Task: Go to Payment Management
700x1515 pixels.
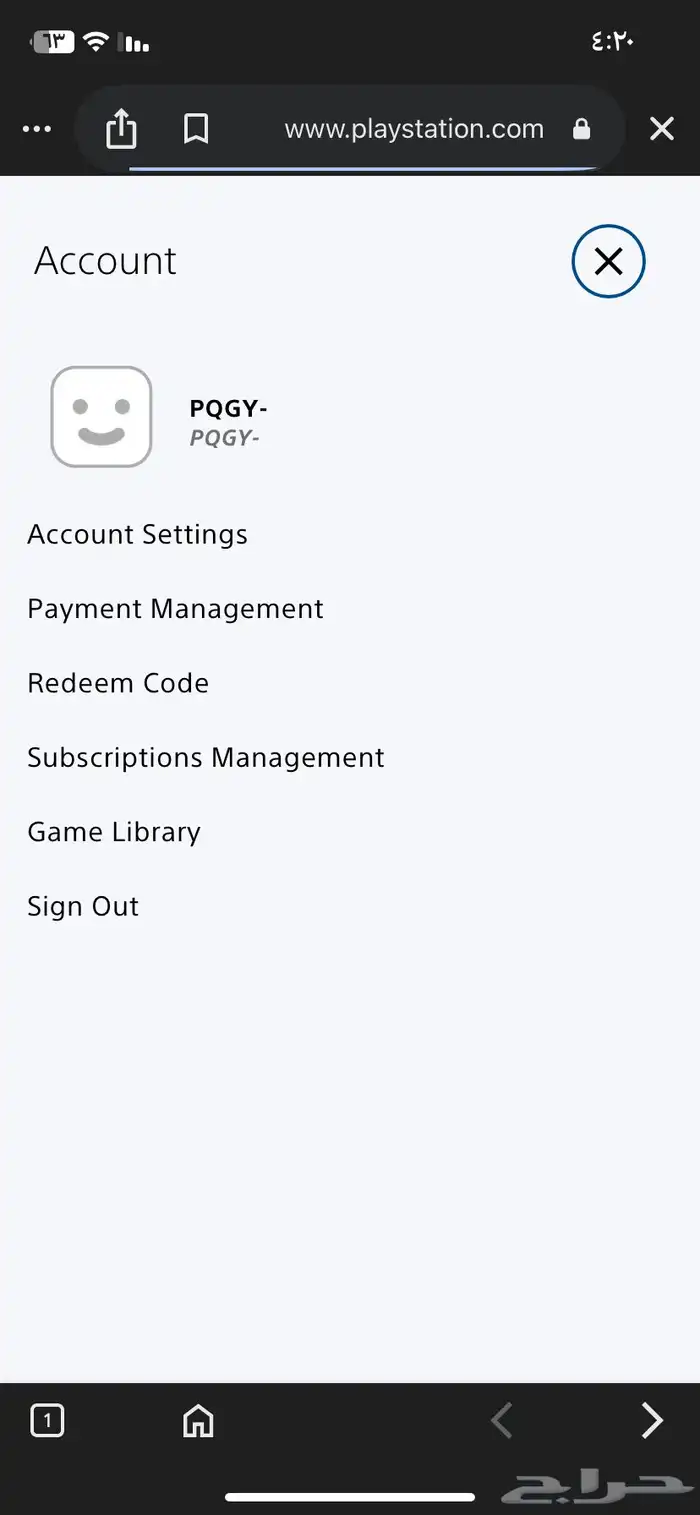Action: pos(175,609)
